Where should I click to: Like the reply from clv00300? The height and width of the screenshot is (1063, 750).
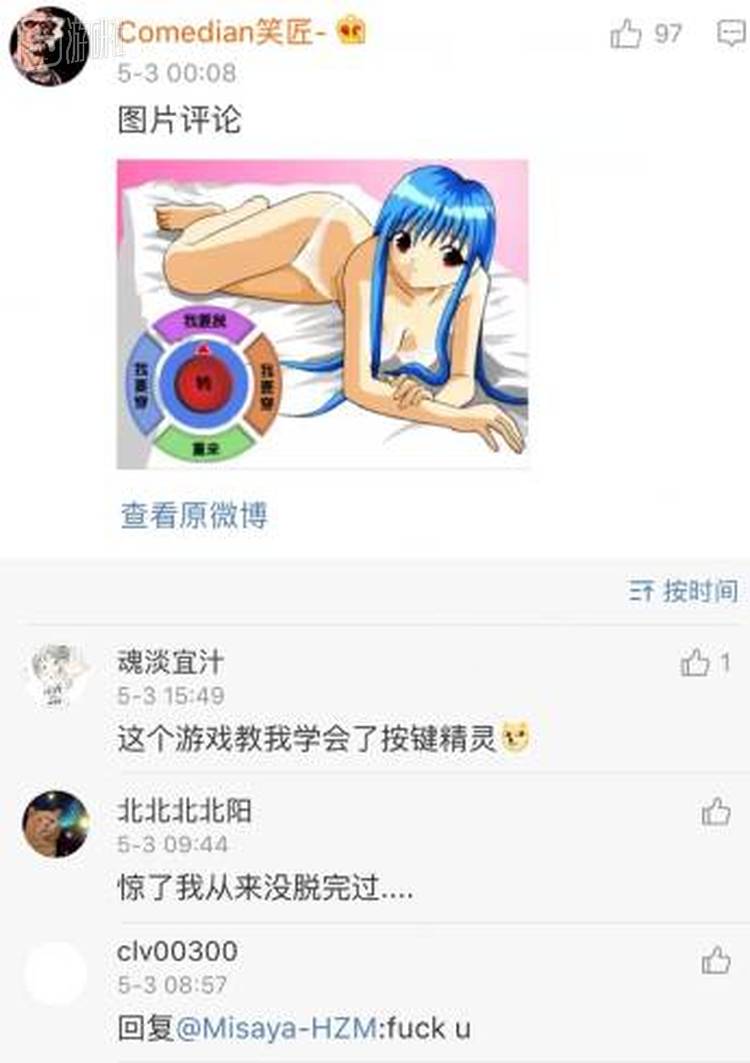pyautogui.click(x=716, y=960)
